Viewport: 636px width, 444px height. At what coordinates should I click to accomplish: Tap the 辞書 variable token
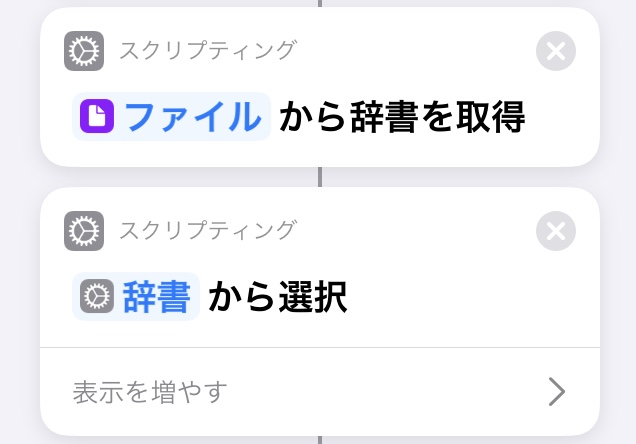(136, 297)
